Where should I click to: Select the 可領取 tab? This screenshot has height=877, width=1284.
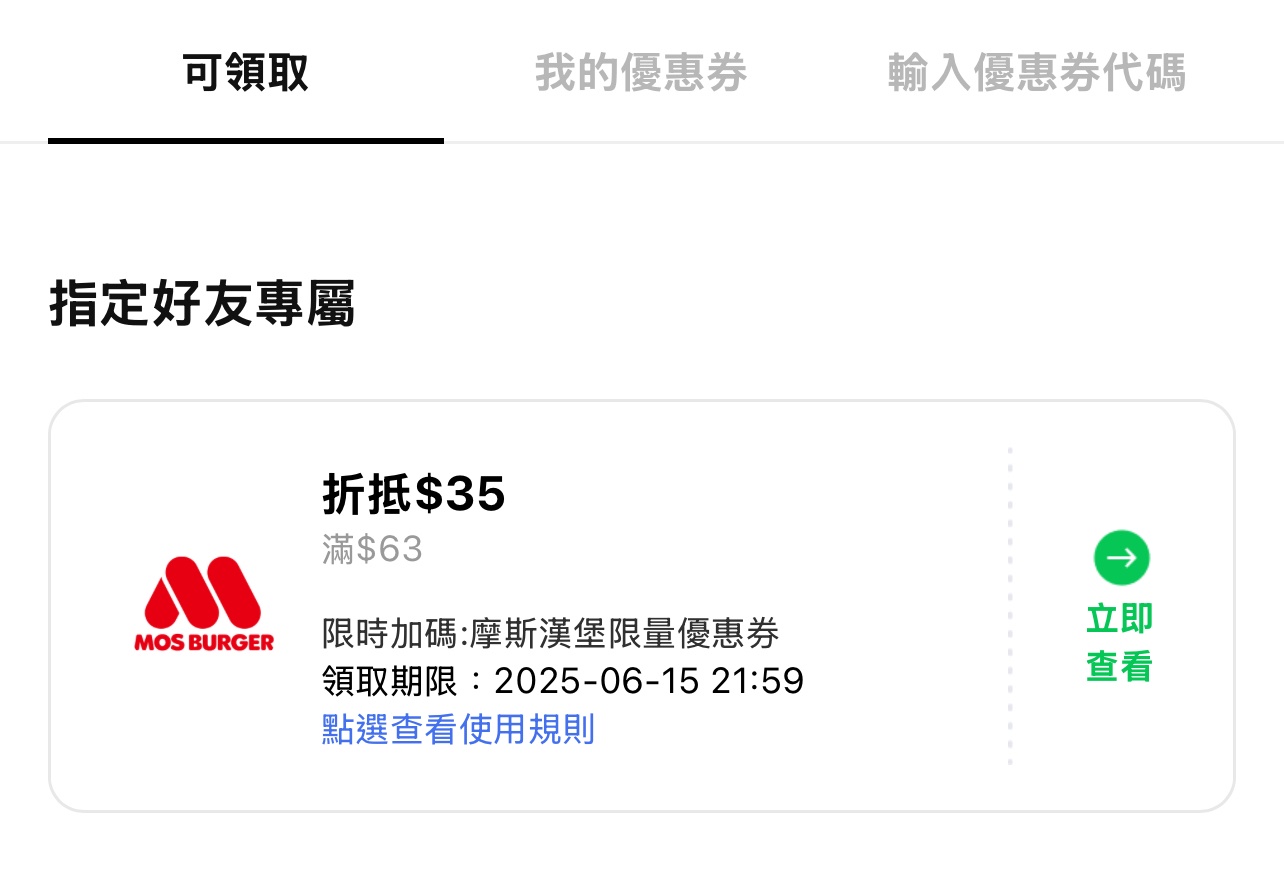[x=246, y=73]
